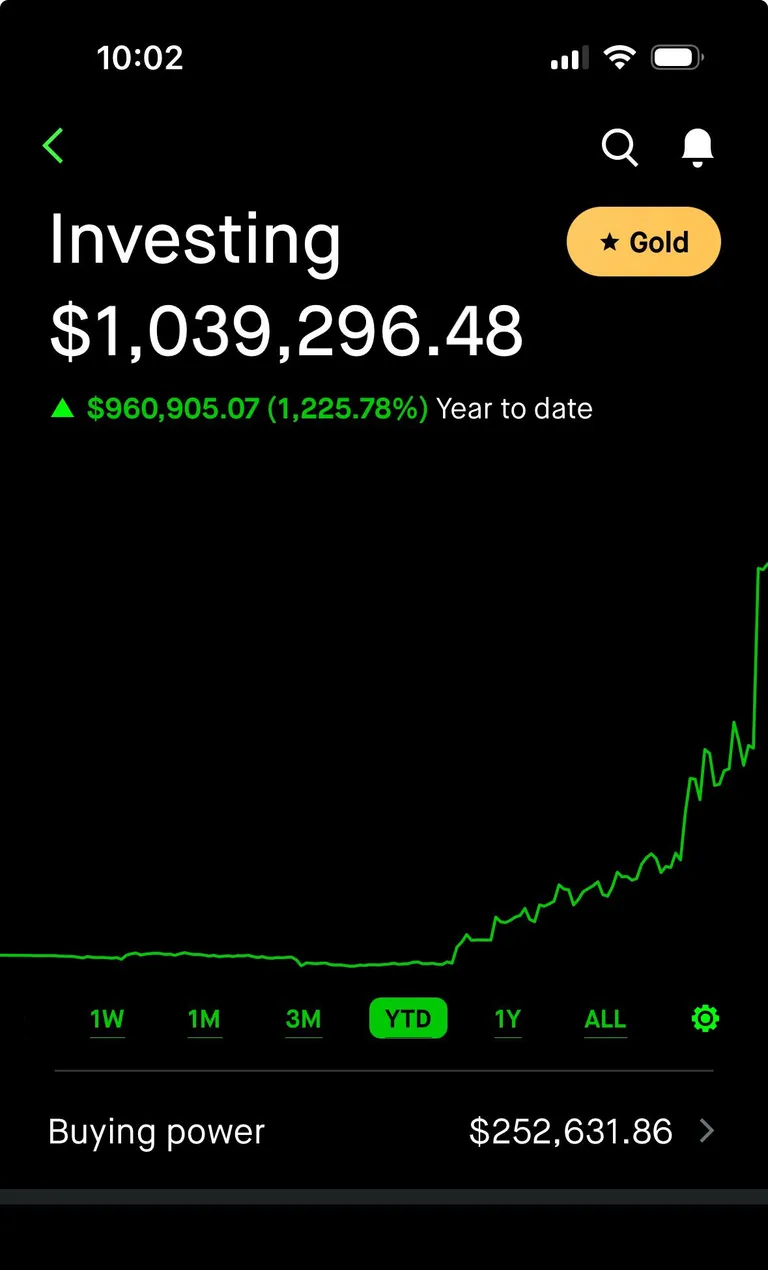The height and width of the screenshot is (1270, 768).
Task: Open chart settings gear
Action: click(705, 1019)
